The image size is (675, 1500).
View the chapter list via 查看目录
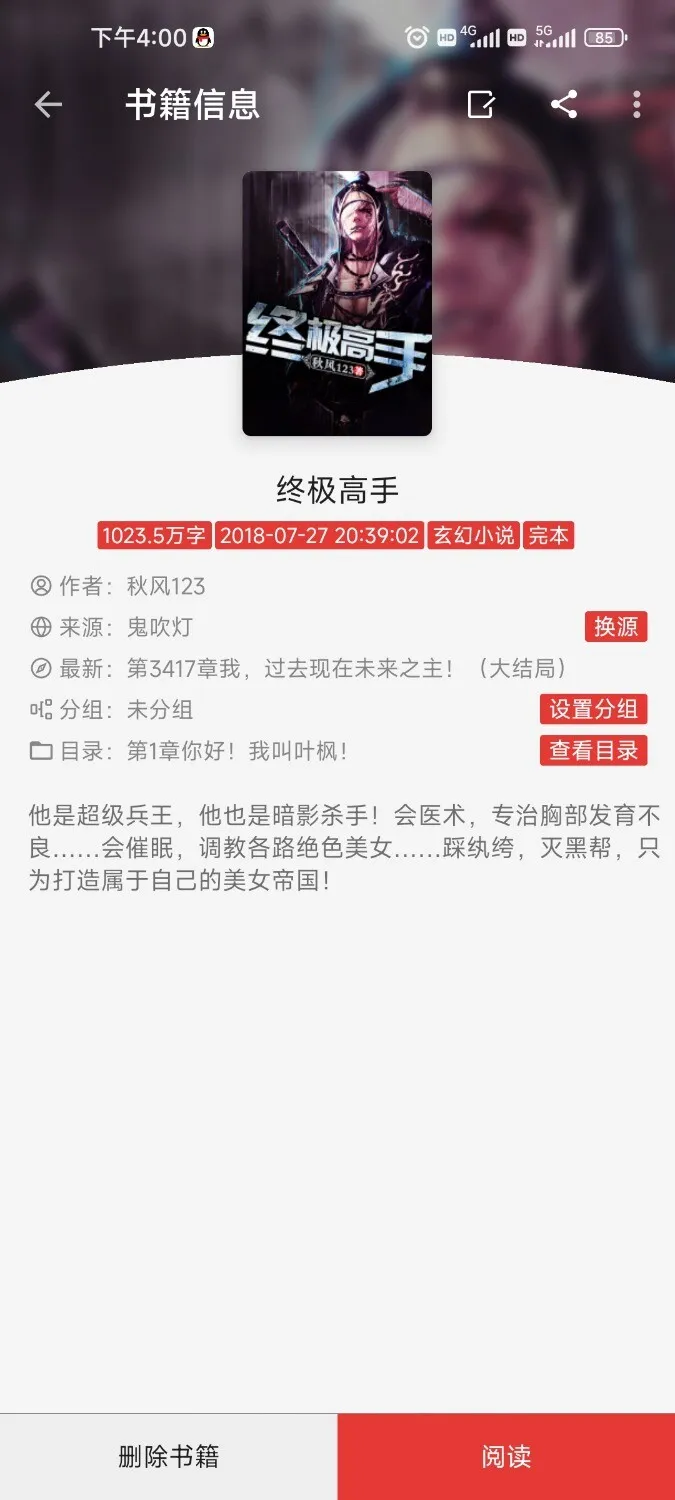593,750
